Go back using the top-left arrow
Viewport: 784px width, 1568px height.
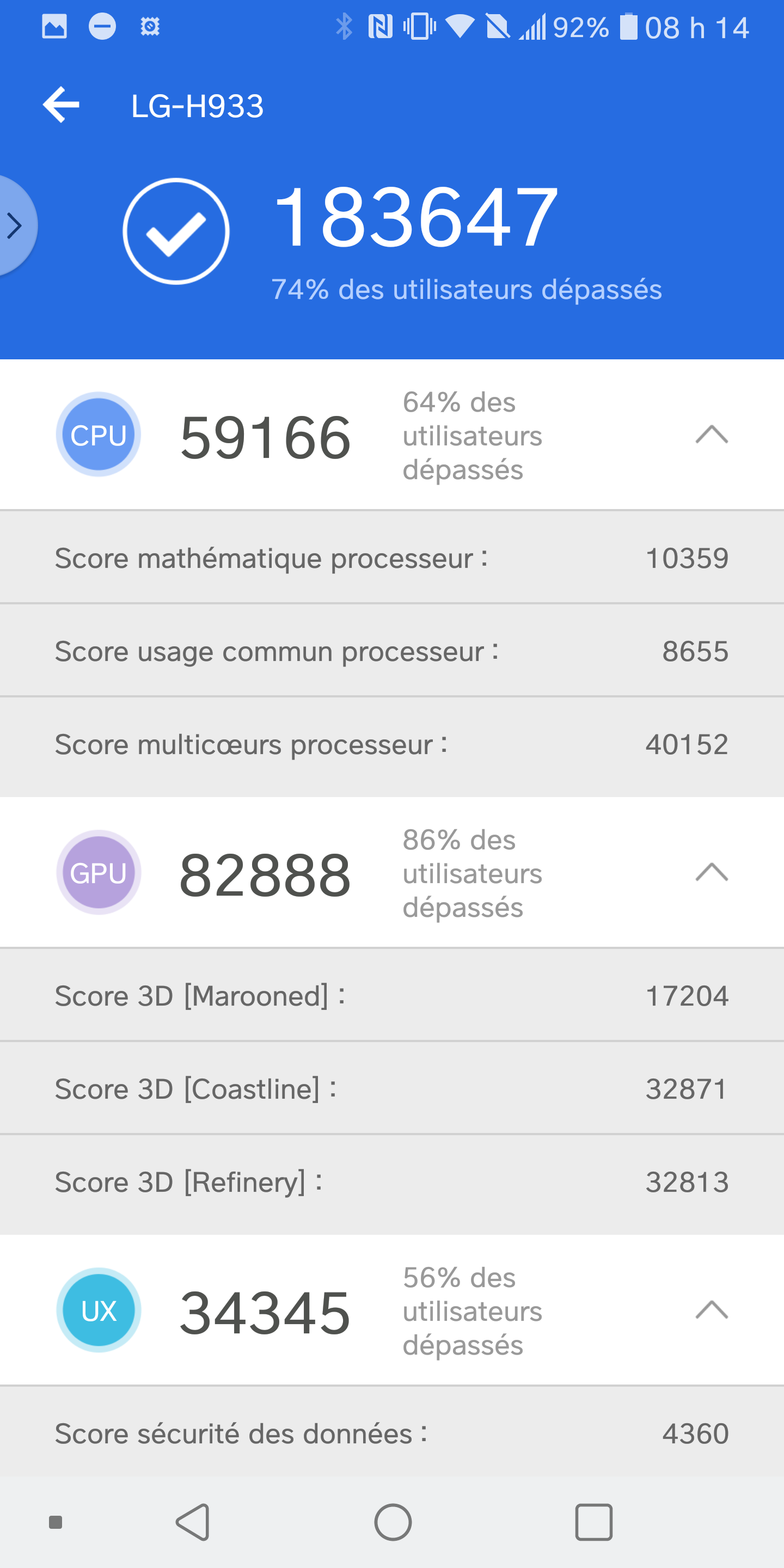pos(61,105)
